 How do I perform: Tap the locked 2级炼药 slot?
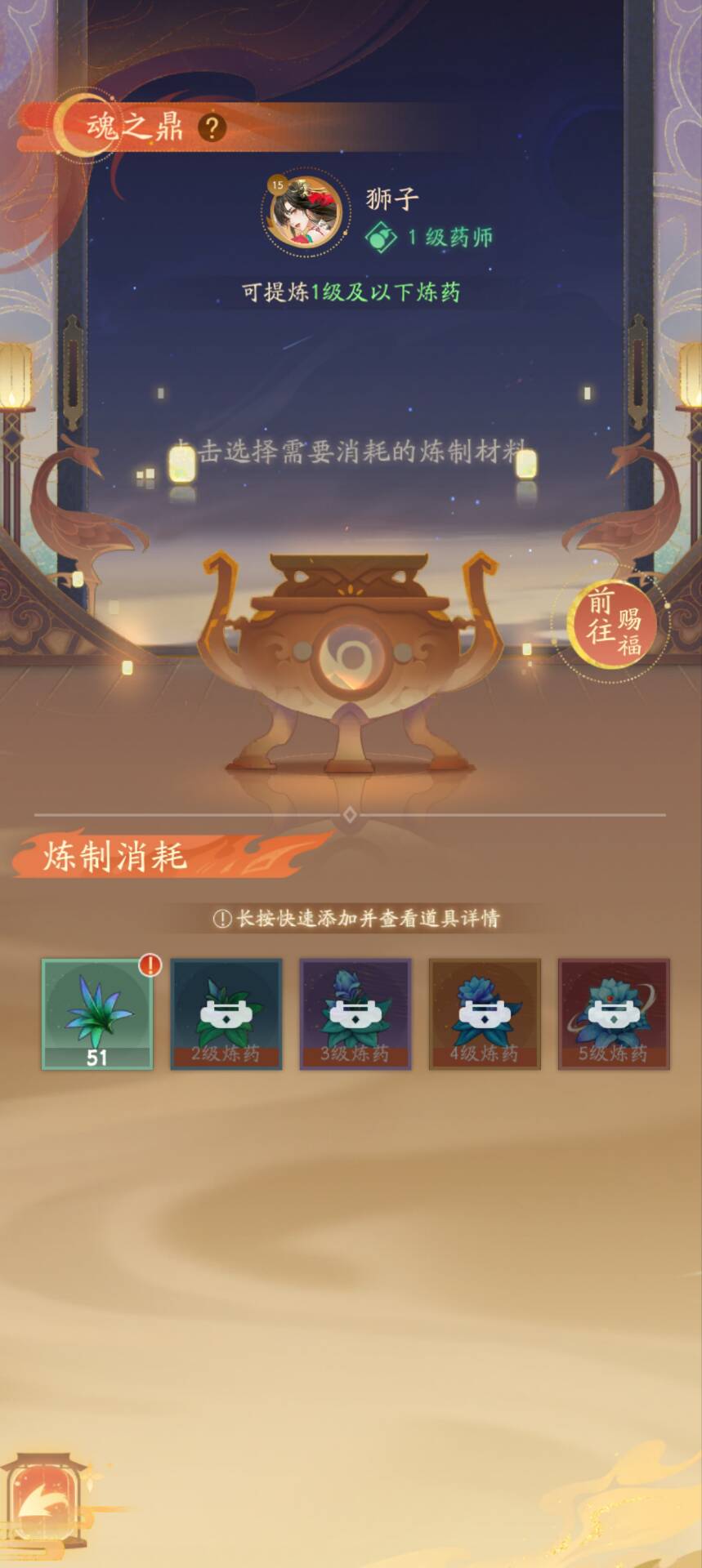226,1013
